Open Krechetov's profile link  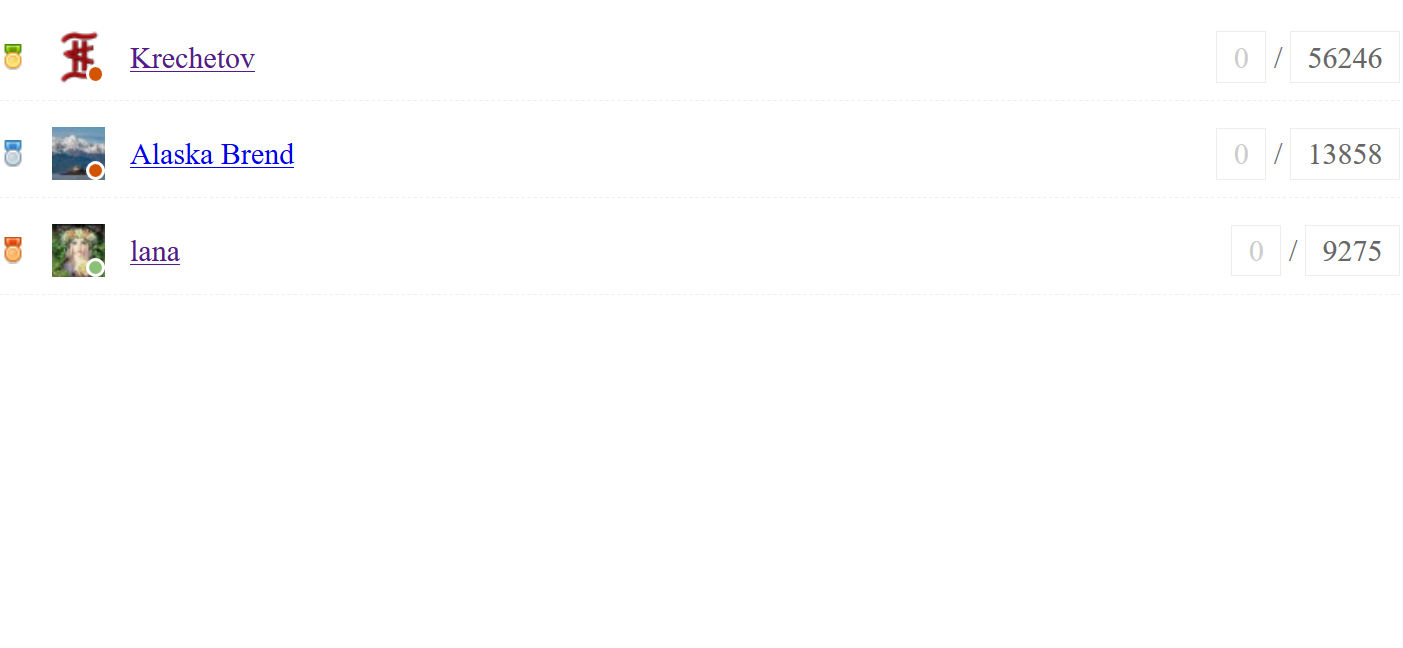tap(192, 58)
